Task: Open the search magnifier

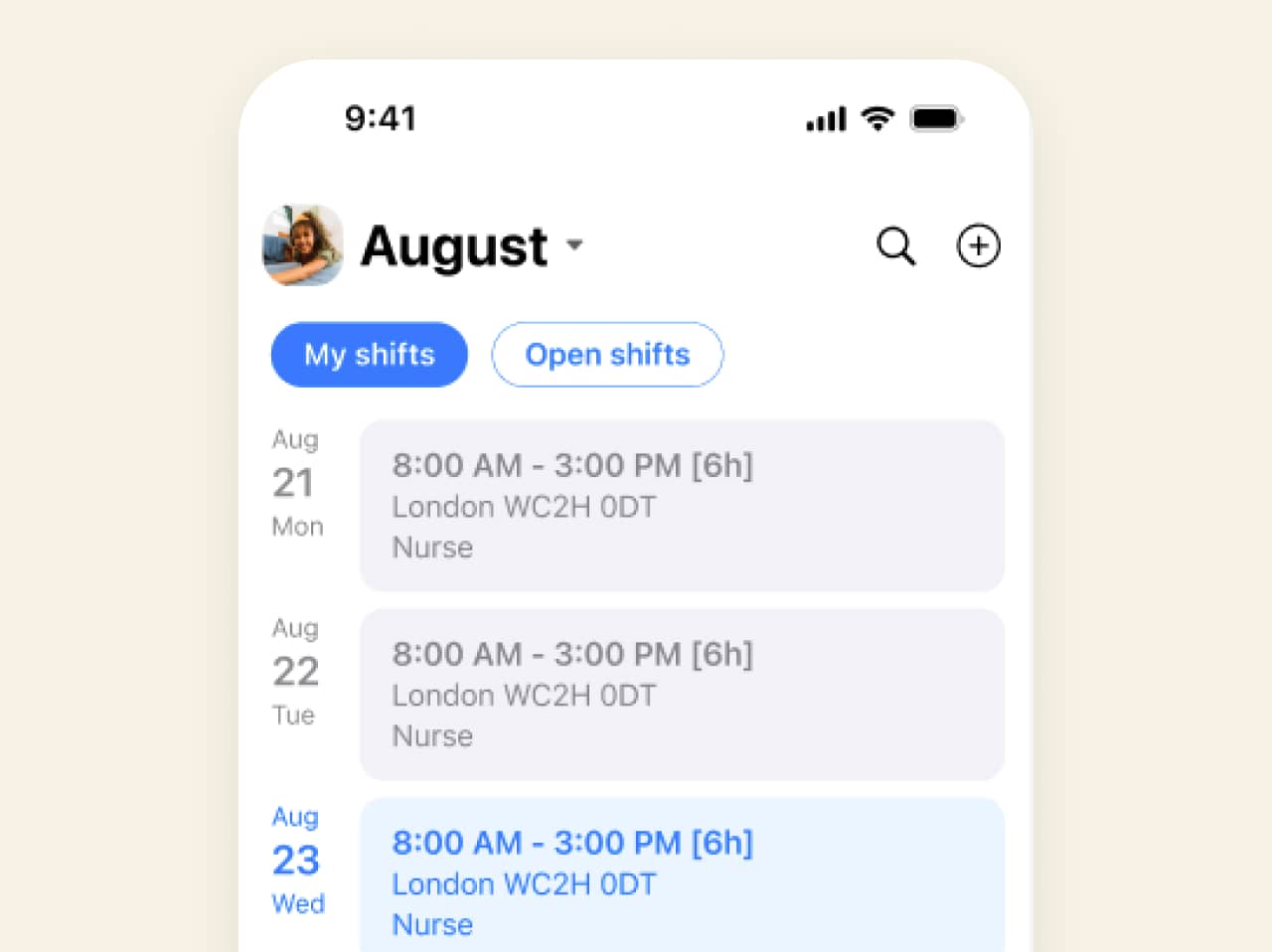Action: coord(895,245)
